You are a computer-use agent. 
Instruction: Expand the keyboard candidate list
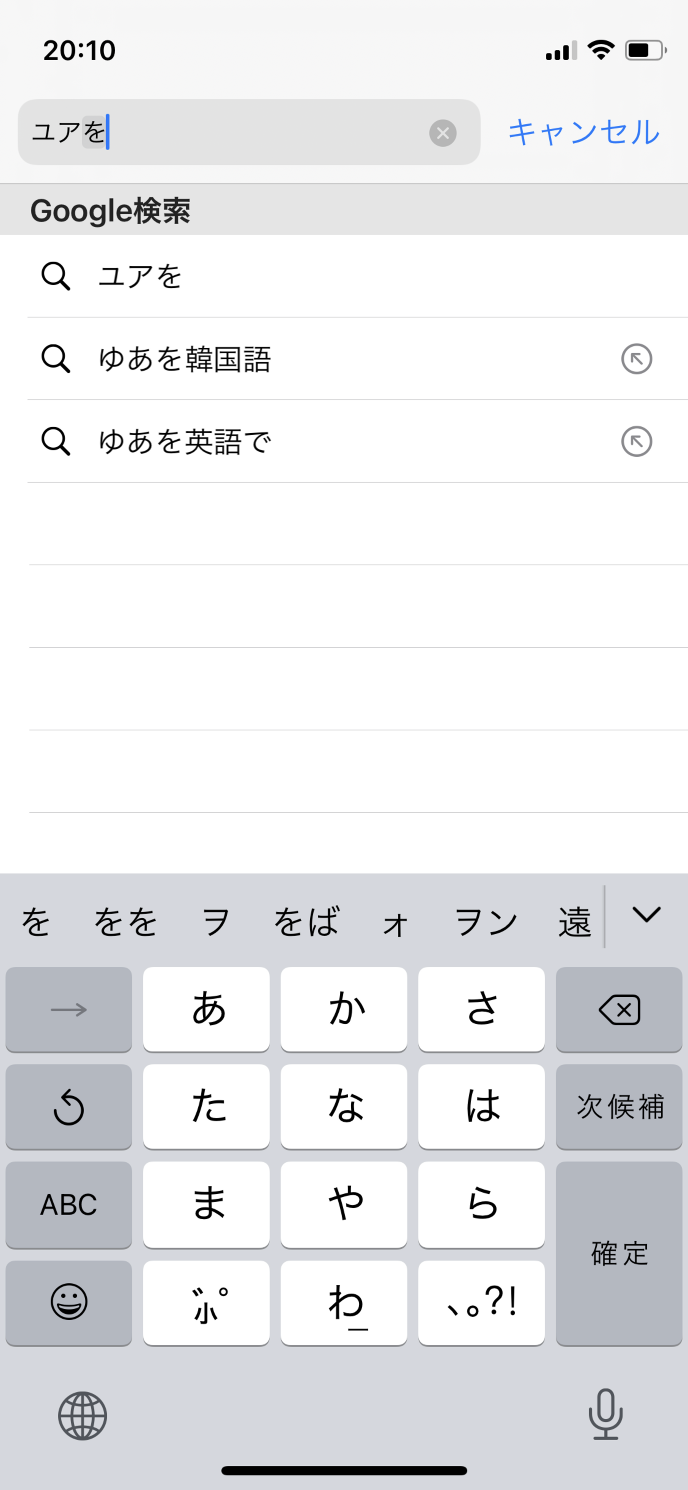pos(647,914)
